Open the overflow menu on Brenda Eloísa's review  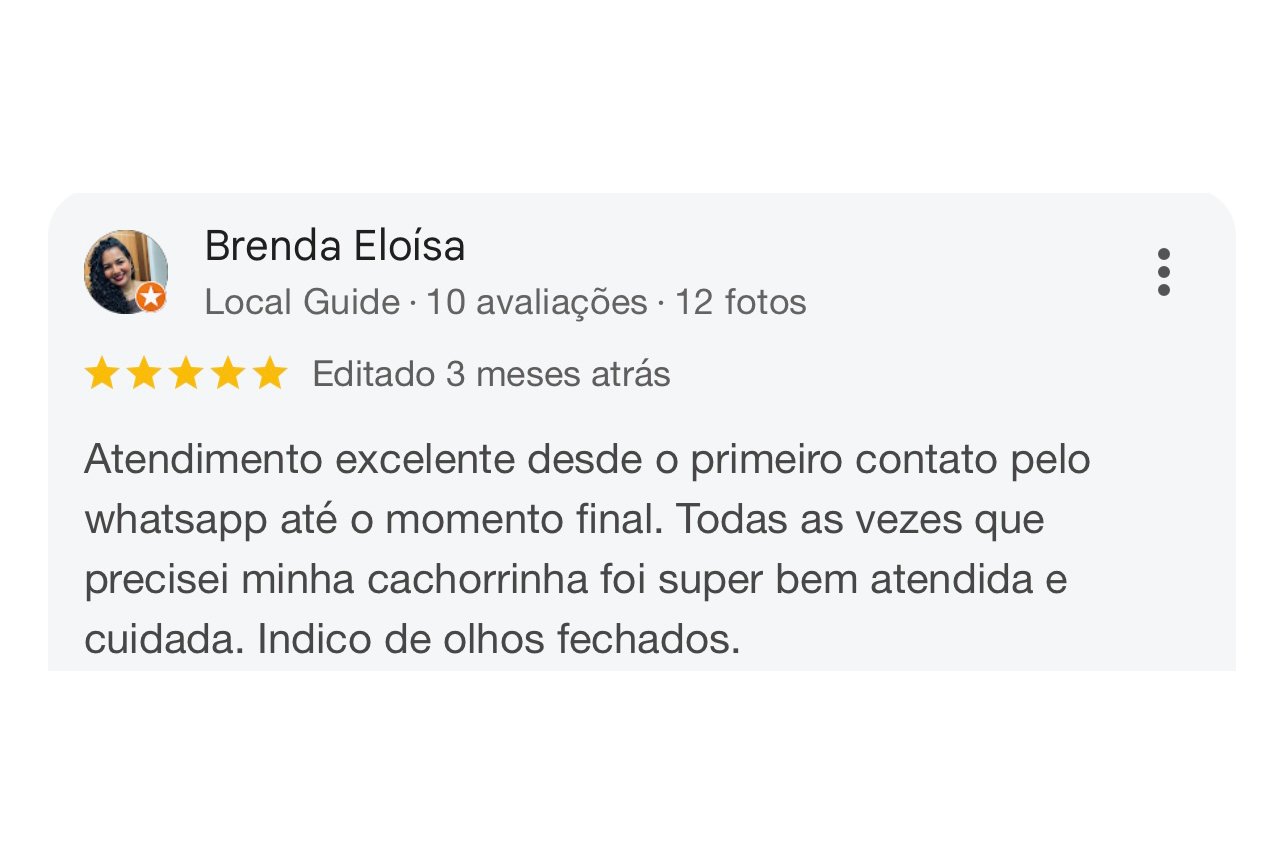tap(1163, 272)
